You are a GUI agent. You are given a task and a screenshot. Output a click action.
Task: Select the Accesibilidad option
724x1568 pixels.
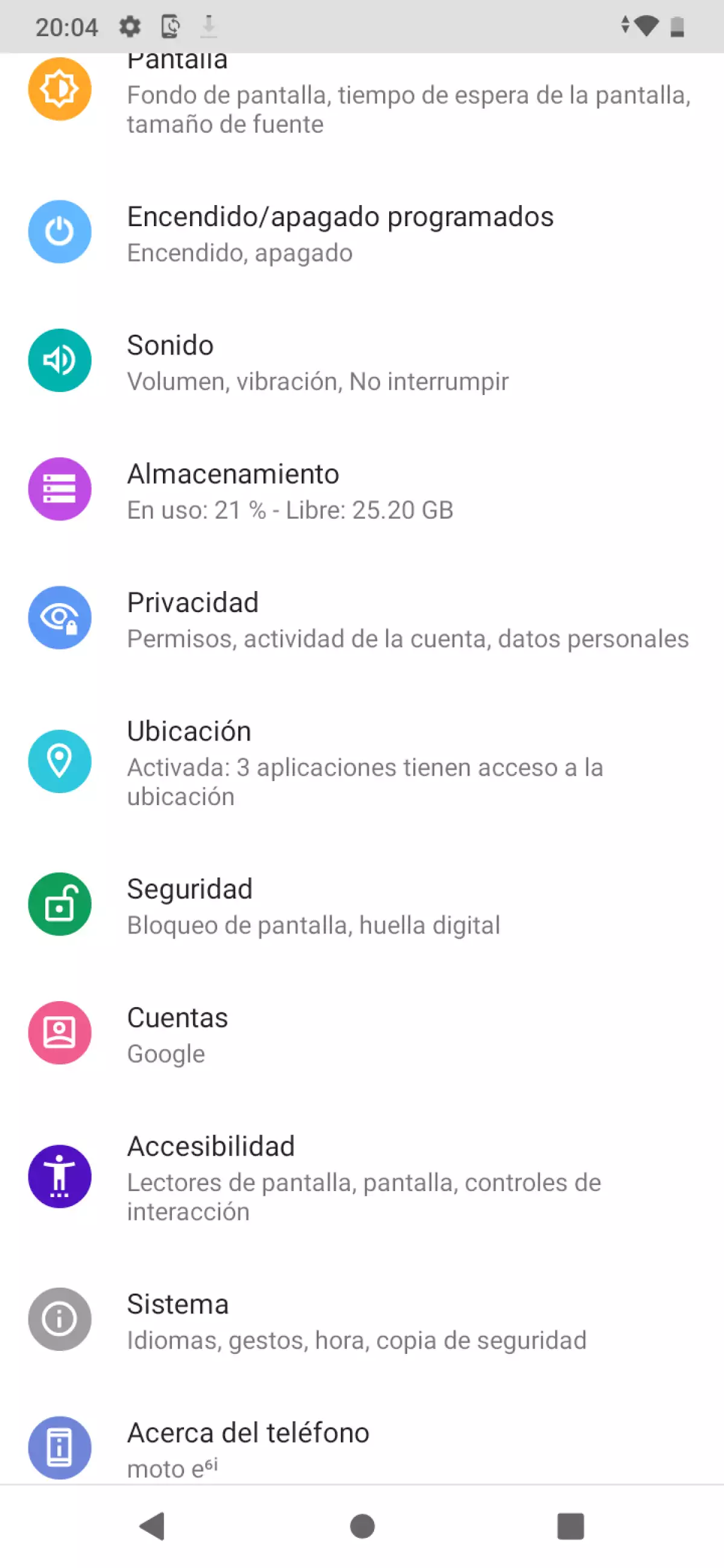[x=361, y=1177]
